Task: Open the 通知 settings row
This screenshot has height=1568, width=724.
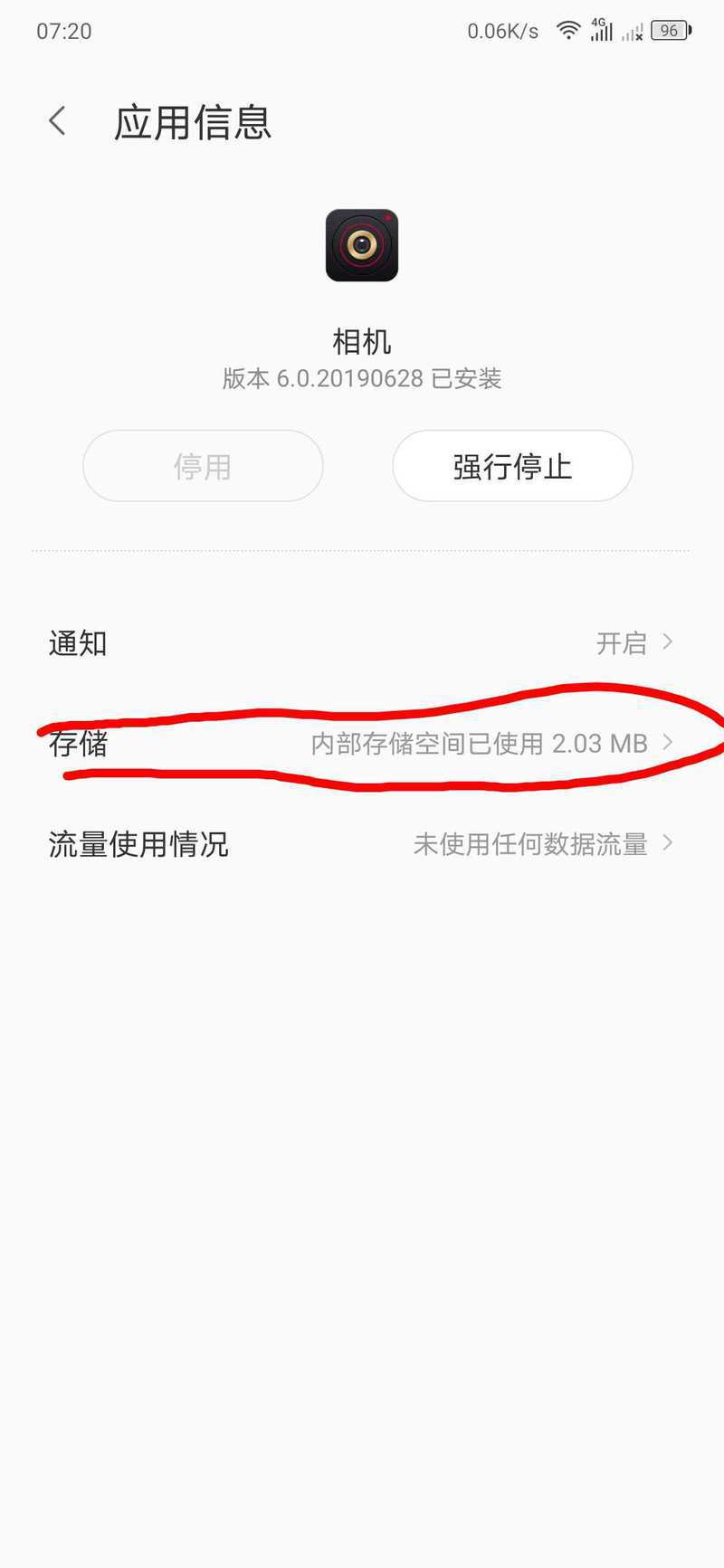Action: 362,643
